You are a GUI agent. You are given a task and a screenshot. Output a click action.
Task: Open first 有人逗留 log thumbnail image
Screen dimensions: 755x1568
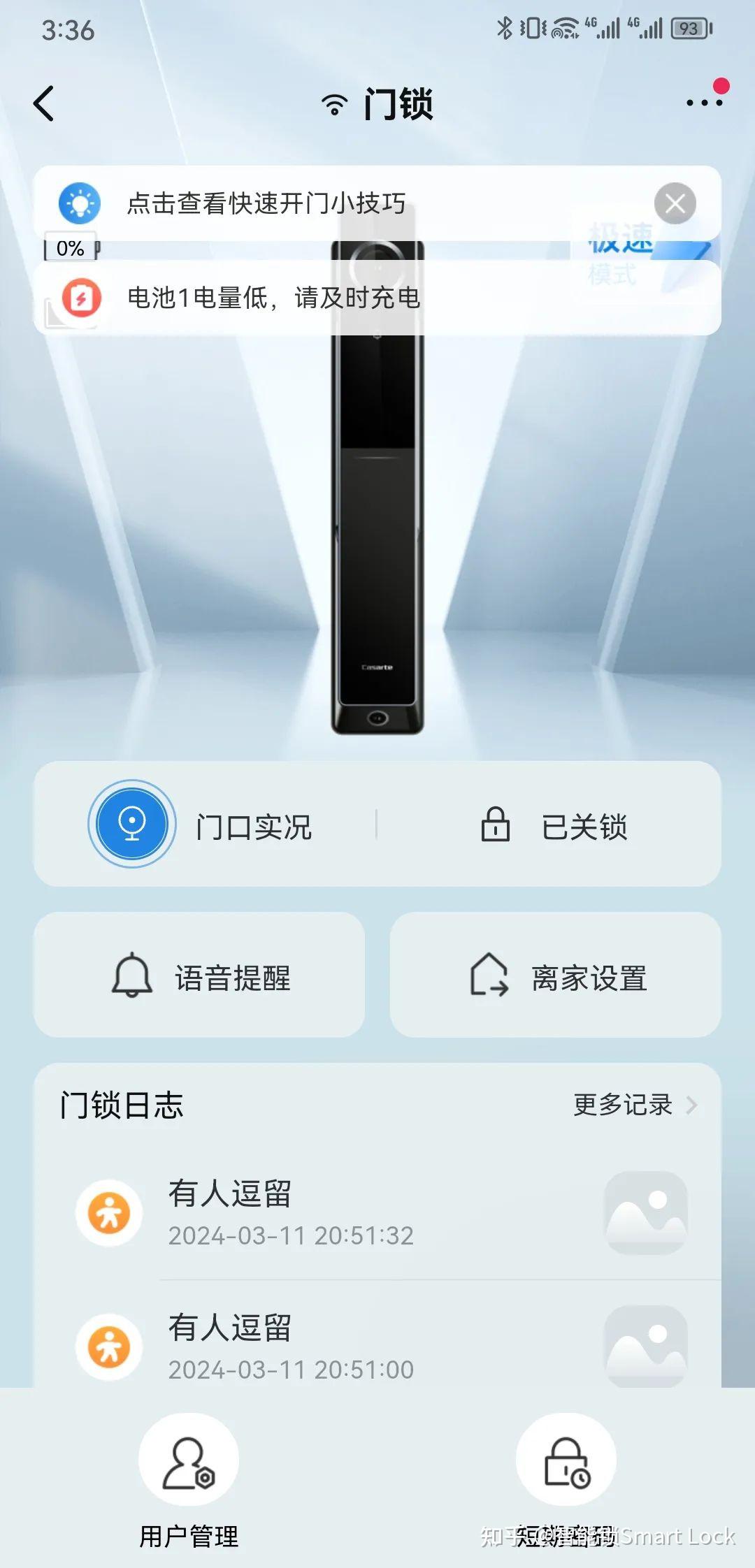coord(645,1212)
